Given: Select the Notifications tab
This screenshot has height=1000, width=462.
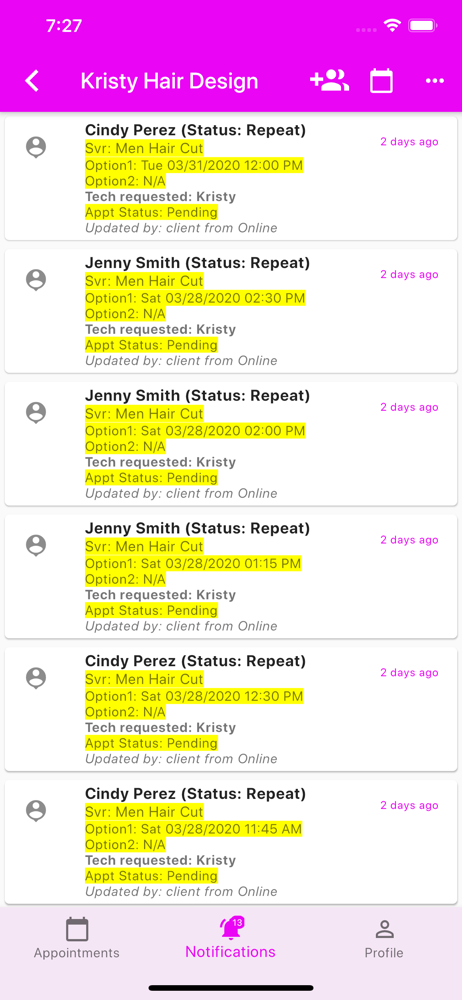Looking at the screenshot, I should coord(230,938).
